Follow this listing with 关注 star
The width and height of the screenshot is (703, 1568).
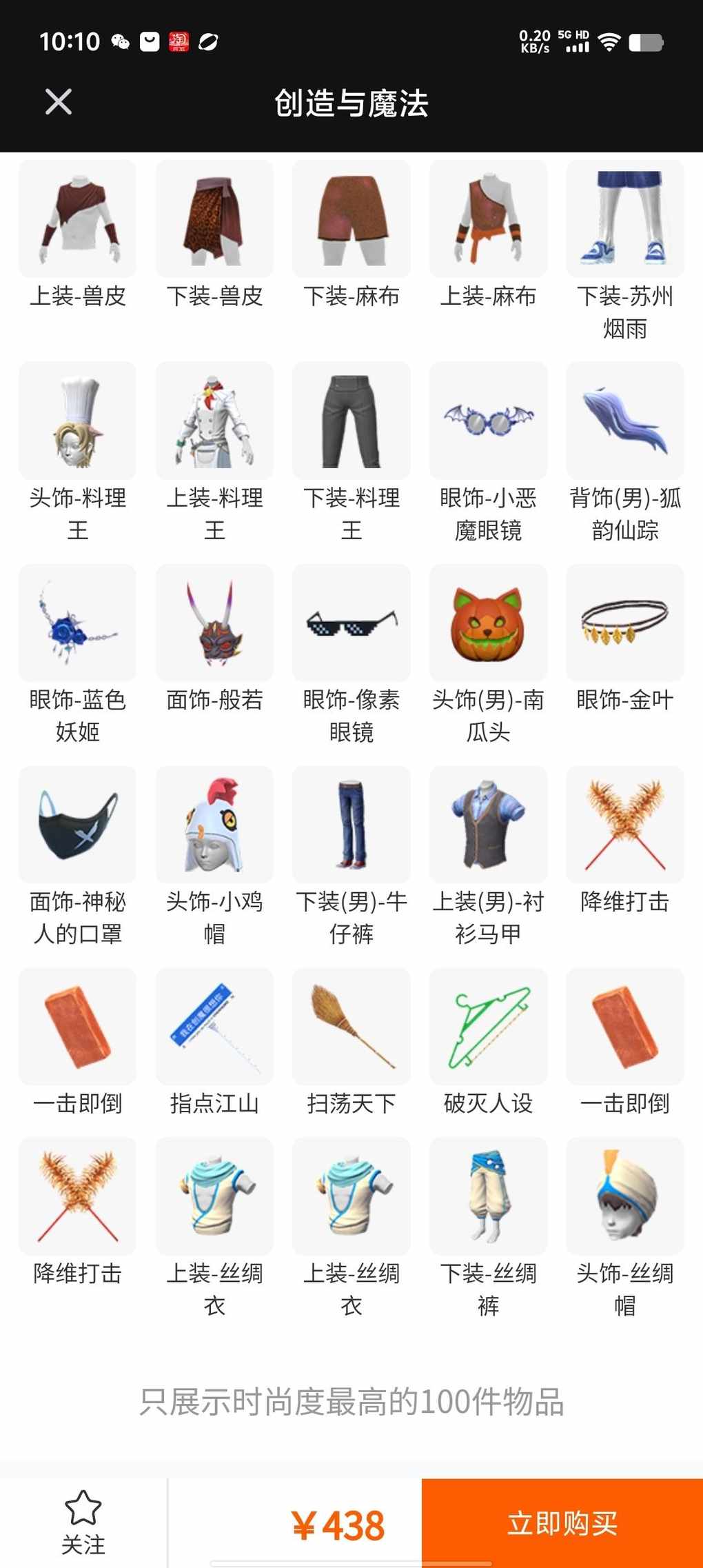83,1523
